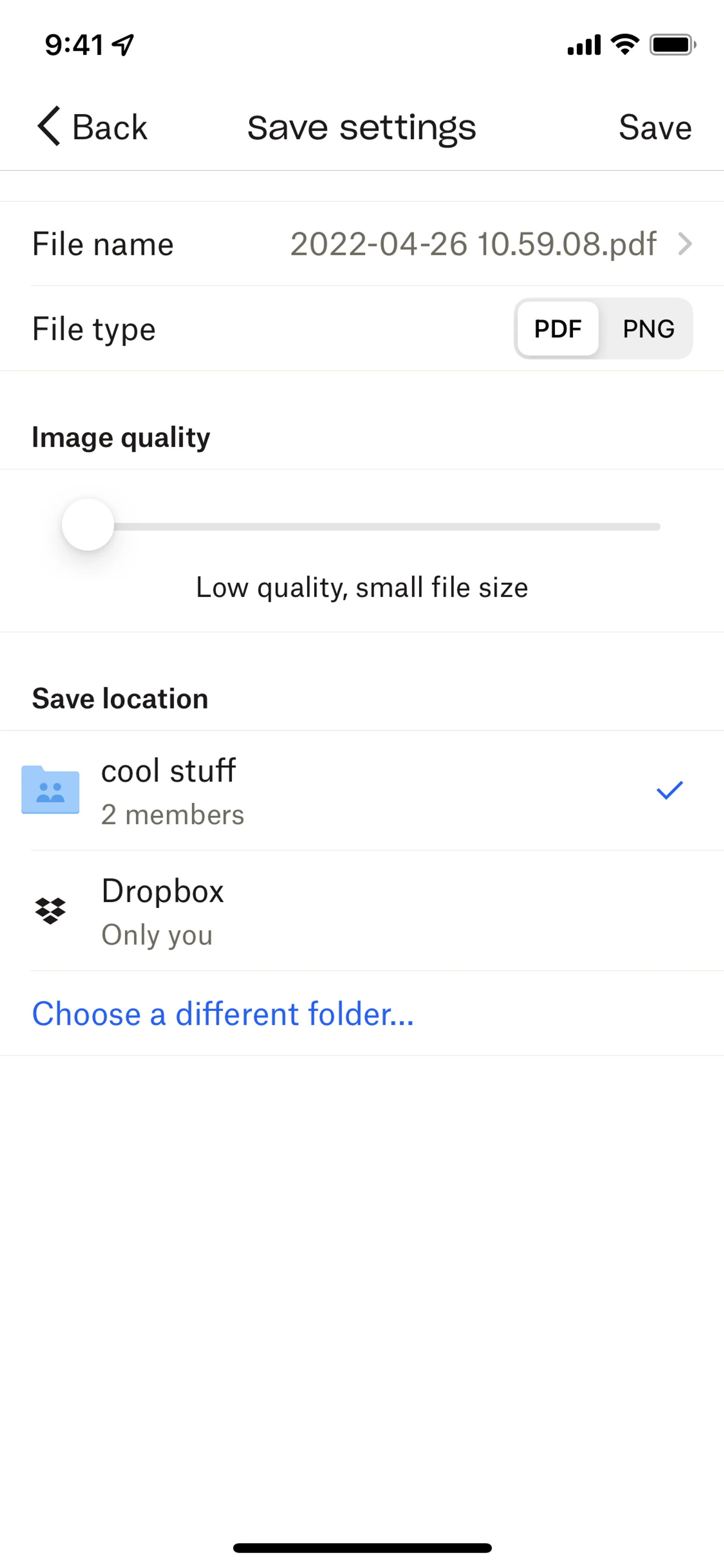Switch file type to PNG
This screenshot has width=724, height=1568.
point(648,329)
